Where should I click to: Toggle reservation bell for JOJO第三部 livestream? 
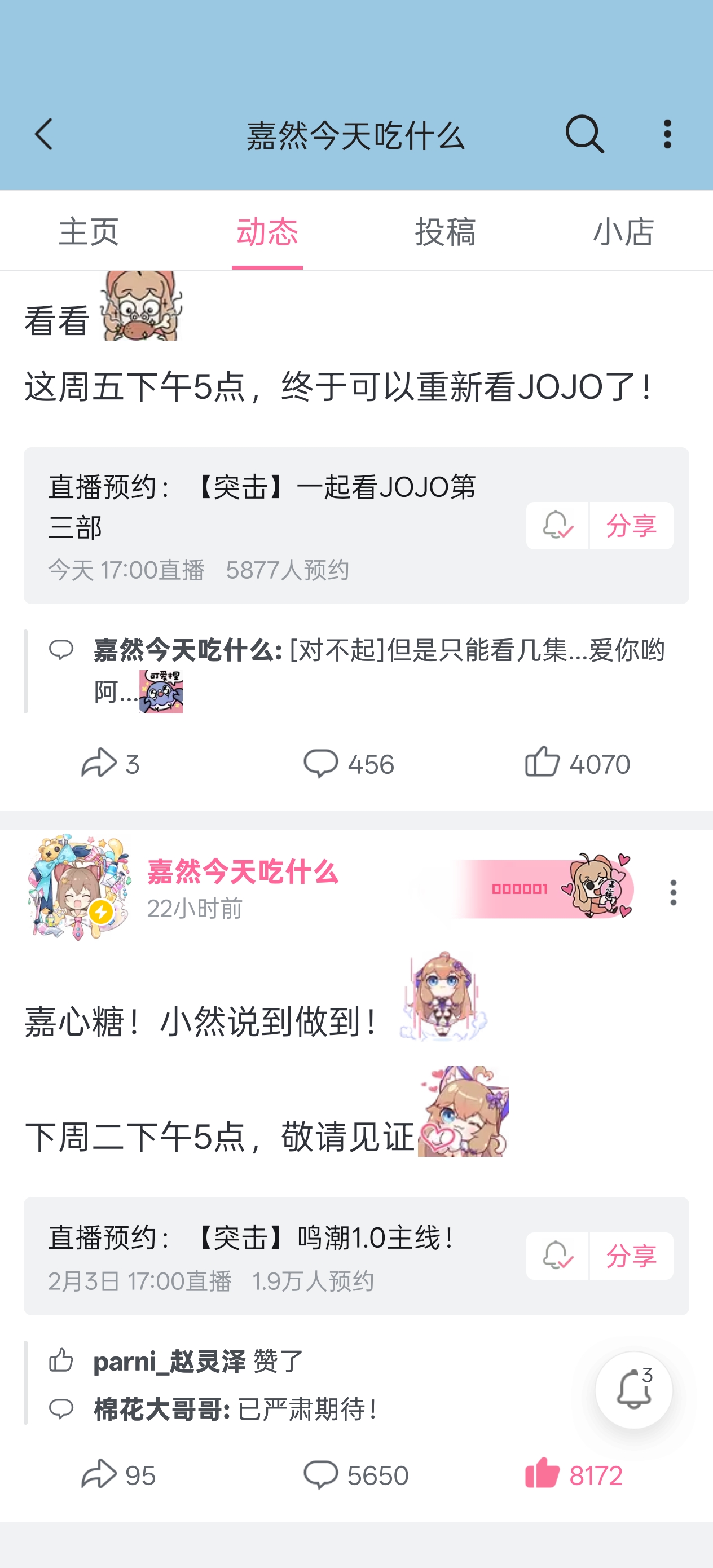pyautogui.click(x=557, y=525)
